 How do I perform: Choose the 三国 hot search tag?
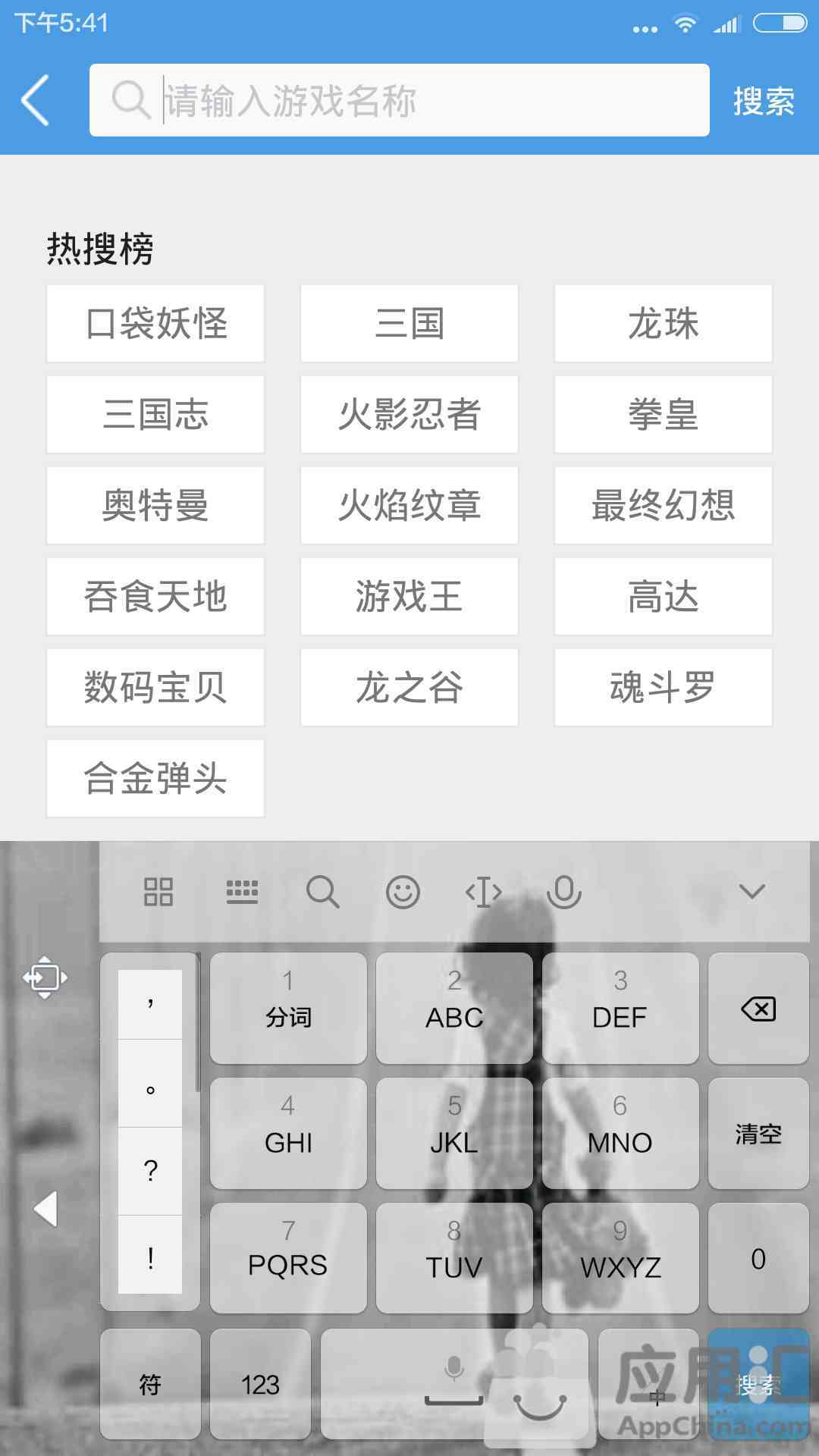409,323
